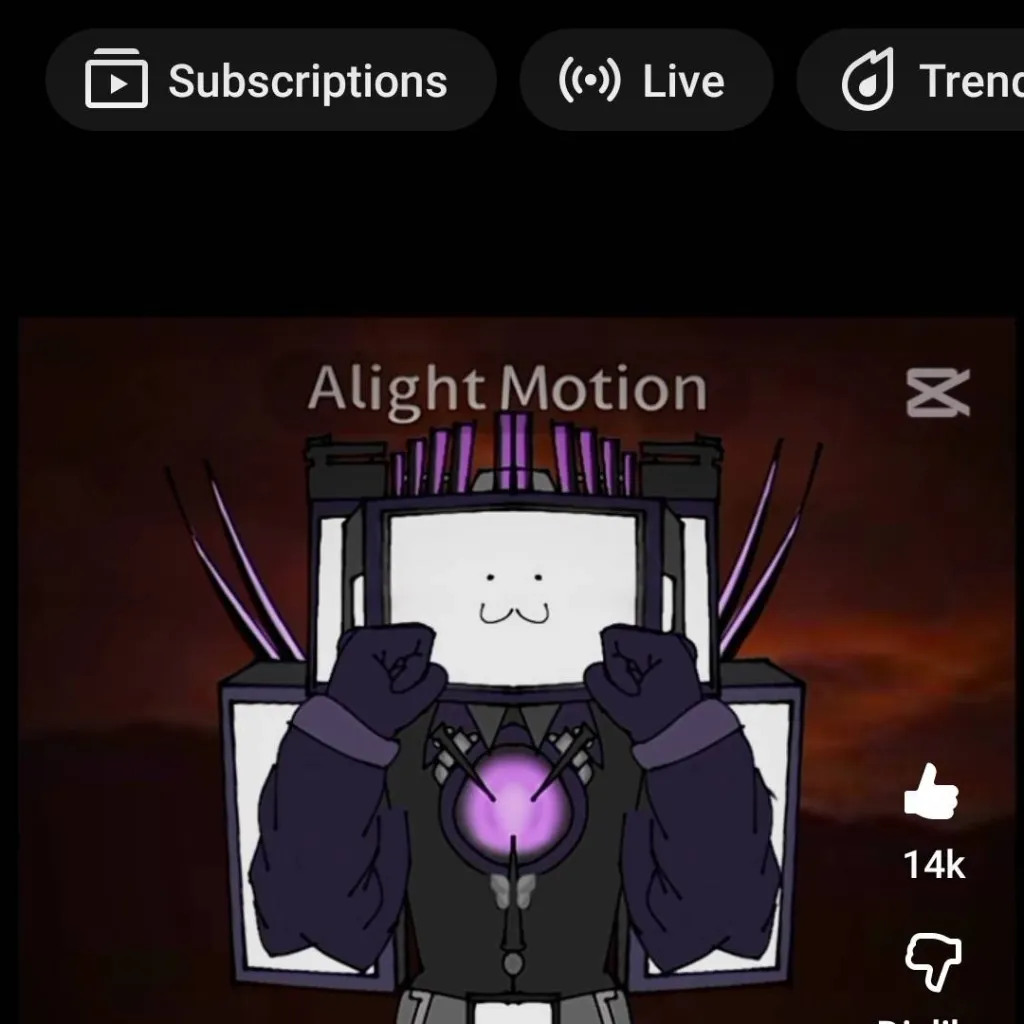Dislike this Short video
This screenshot has width=1024, height=1024.
932,962
